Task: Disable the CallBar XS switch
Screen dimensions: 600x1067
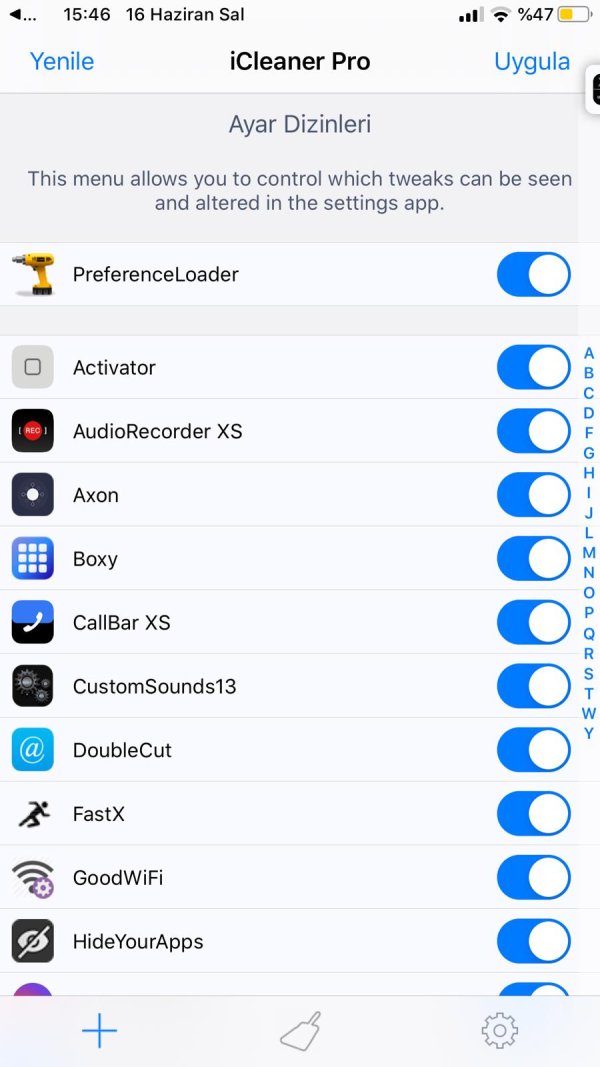Action: tap(533, 622)
